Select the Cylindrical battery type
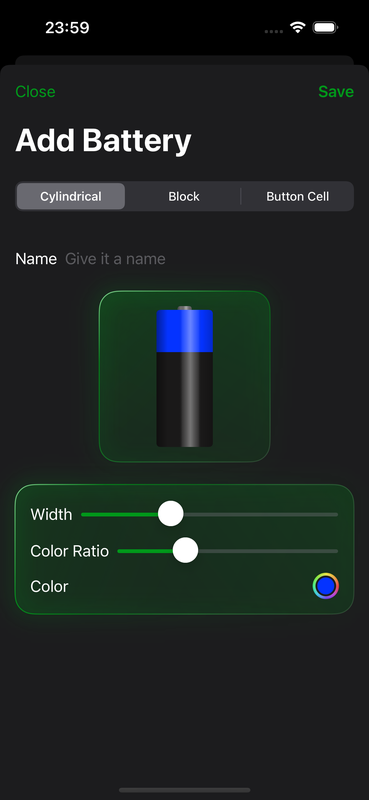Screen dimensions: 369x800 coord(71,196)
